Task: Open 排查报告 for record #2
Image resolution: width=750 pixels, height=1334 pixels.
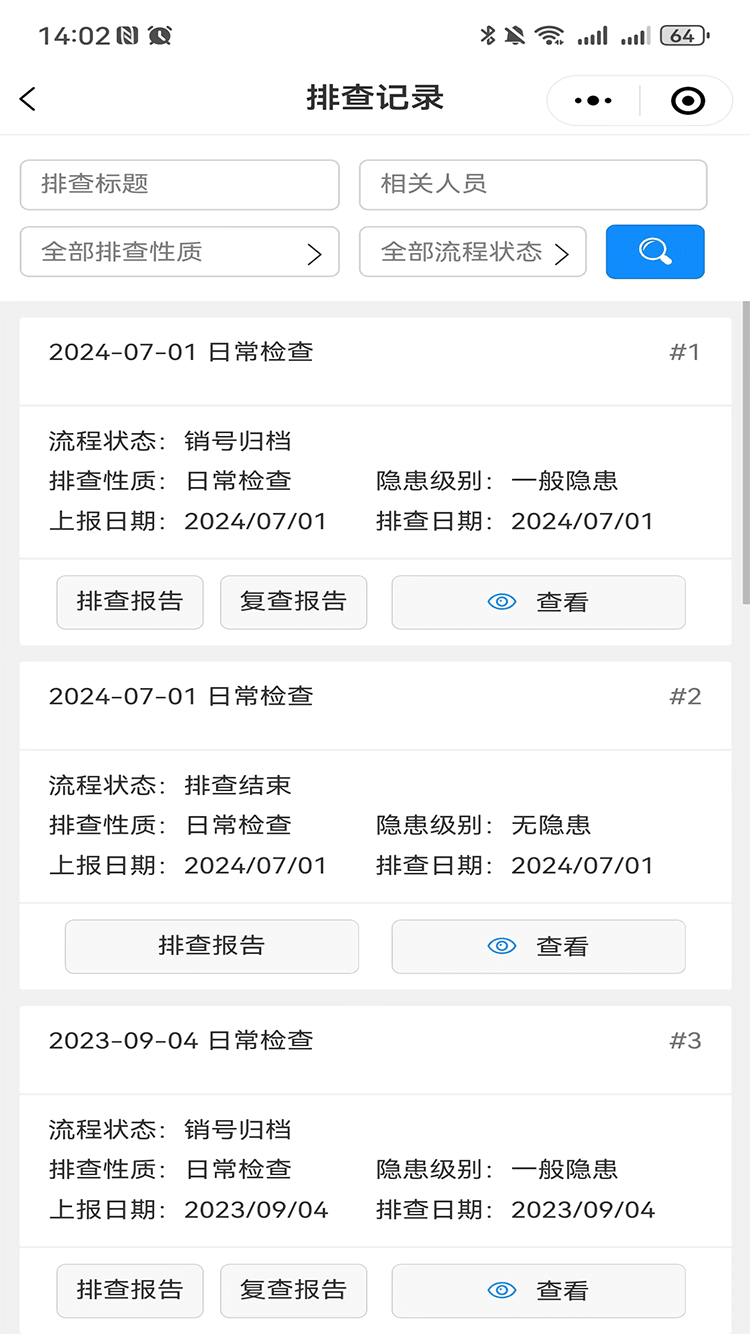Action: (x=211, y=946)
